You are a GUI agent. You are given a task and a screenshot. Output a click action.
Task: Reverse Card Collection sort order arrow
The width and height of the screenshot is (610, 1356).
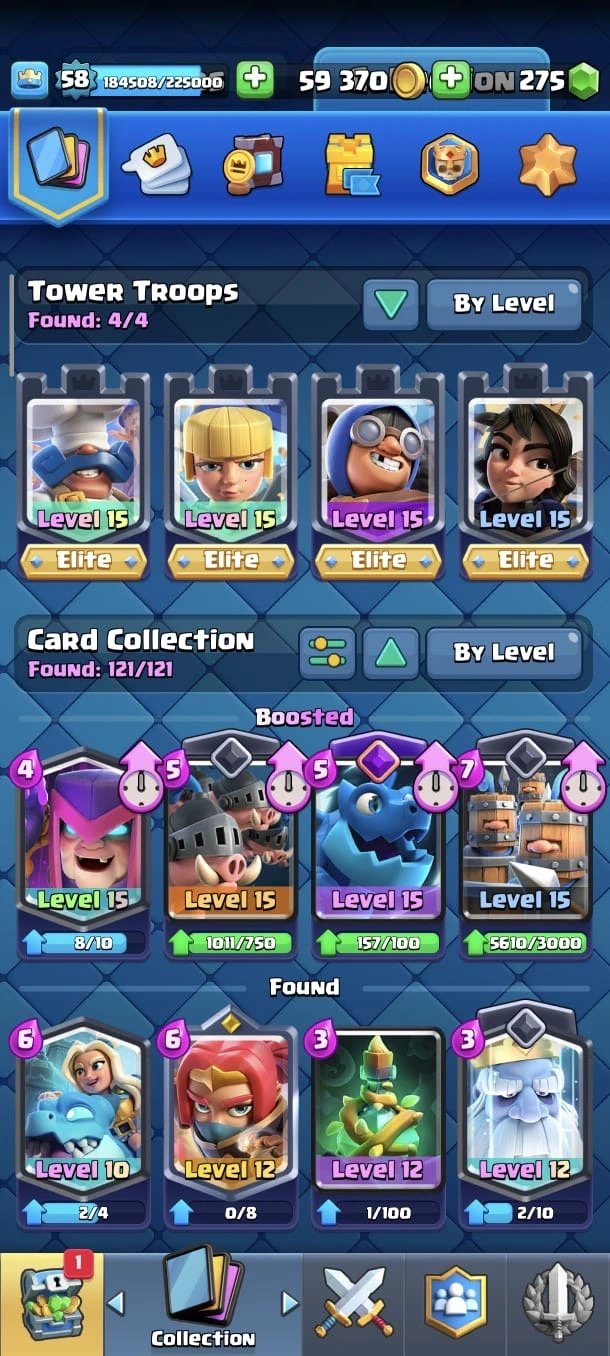(390, 654)
